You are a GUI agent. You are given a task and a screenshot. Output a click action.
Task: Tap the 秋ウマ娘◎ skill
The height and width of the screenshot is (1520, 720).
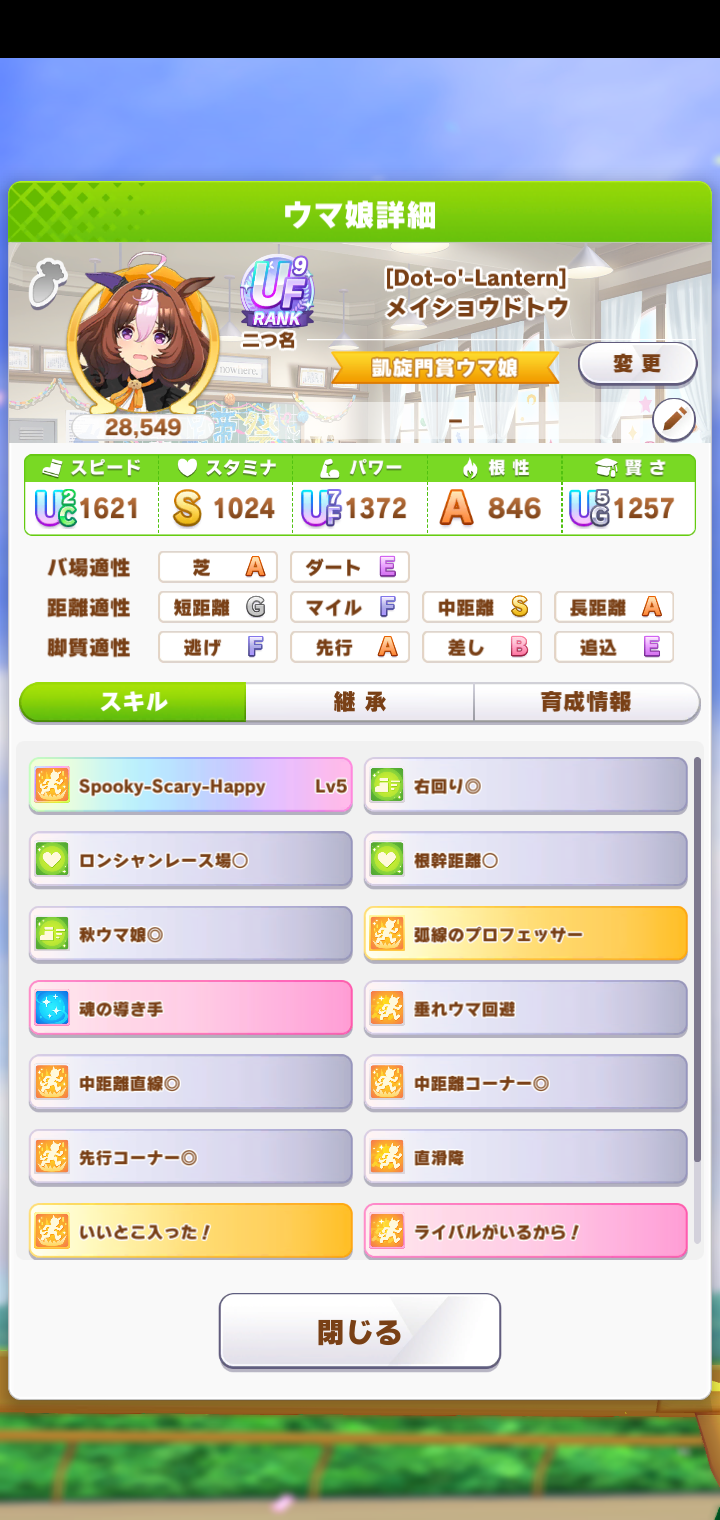[190, 935]
